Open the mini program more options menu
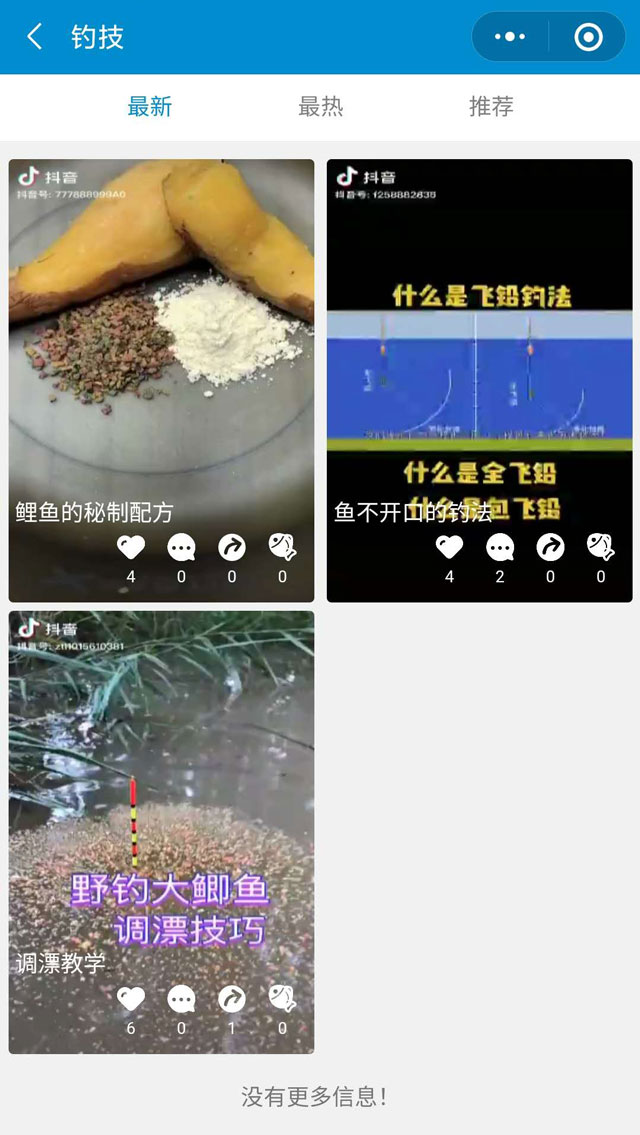 (x=510, y=37)
